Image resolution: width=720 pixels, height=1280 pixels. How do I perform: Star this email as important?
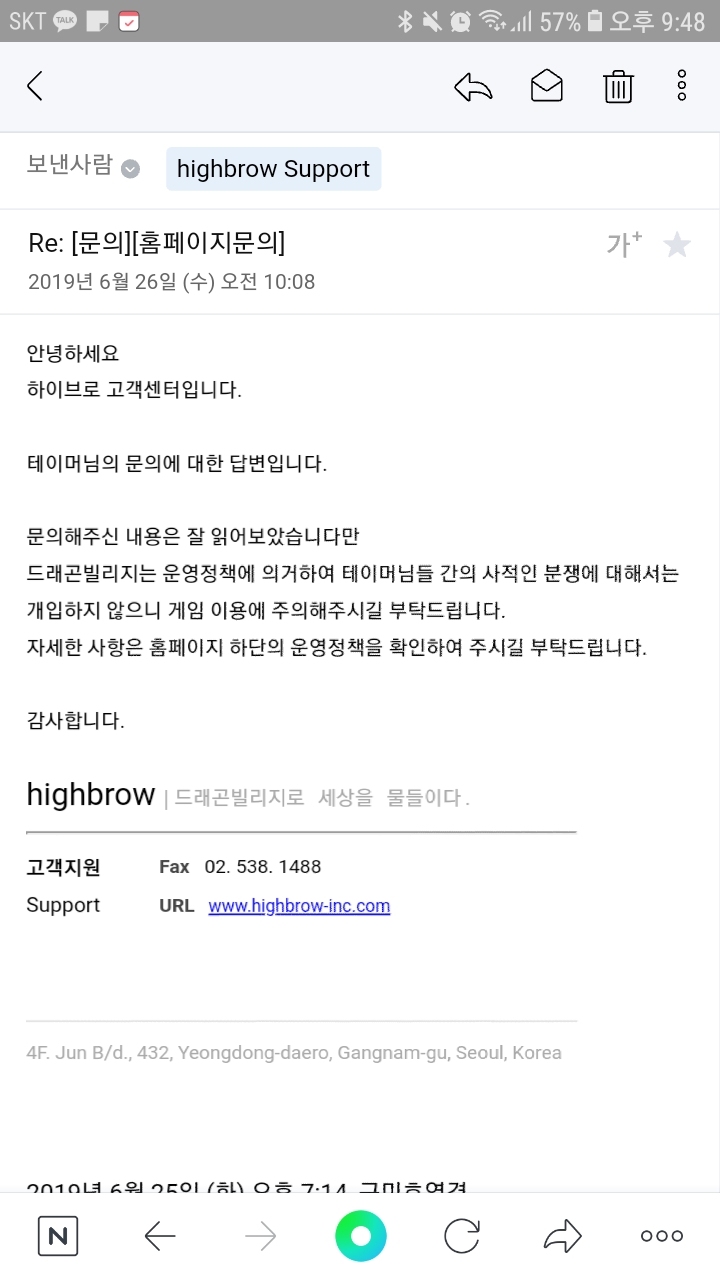click(x=677, y=245)
